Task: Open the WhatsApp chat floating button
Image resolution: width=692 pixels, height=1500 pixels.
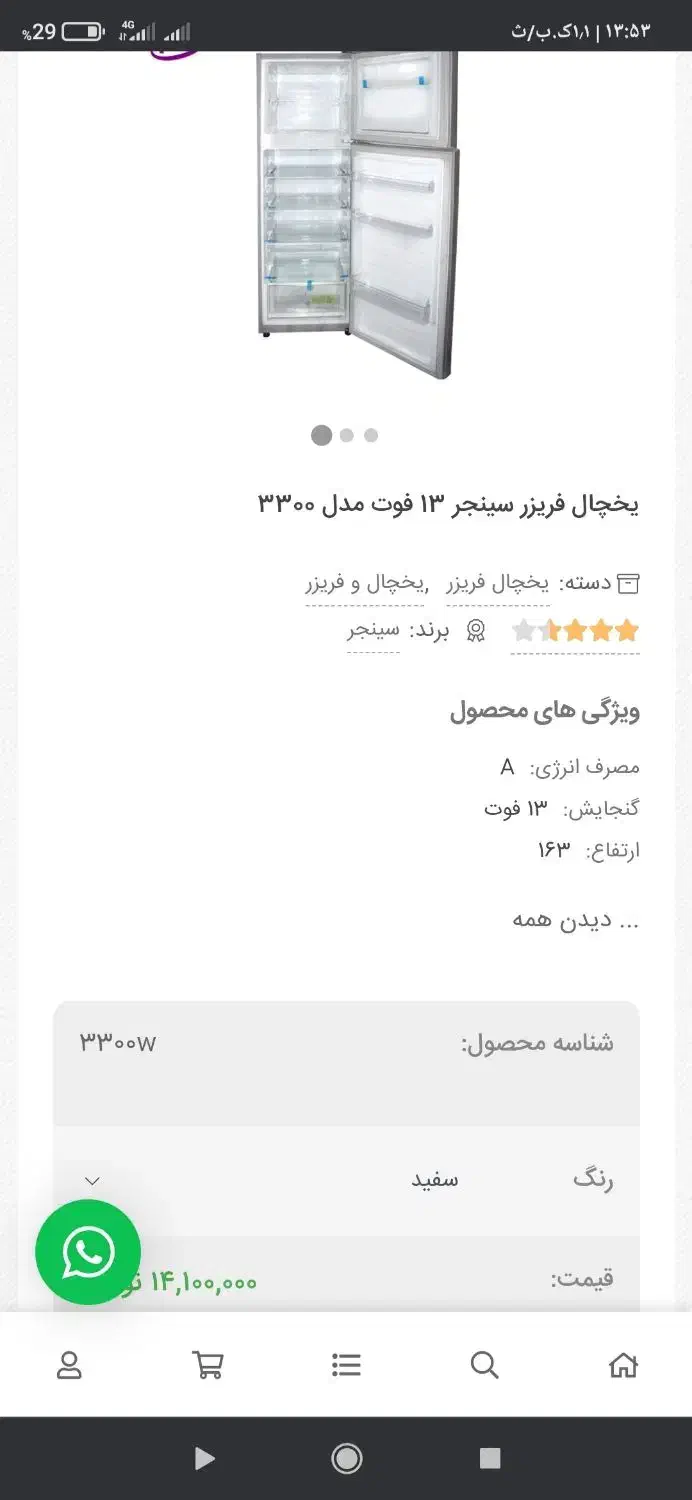Action: 88,1252
